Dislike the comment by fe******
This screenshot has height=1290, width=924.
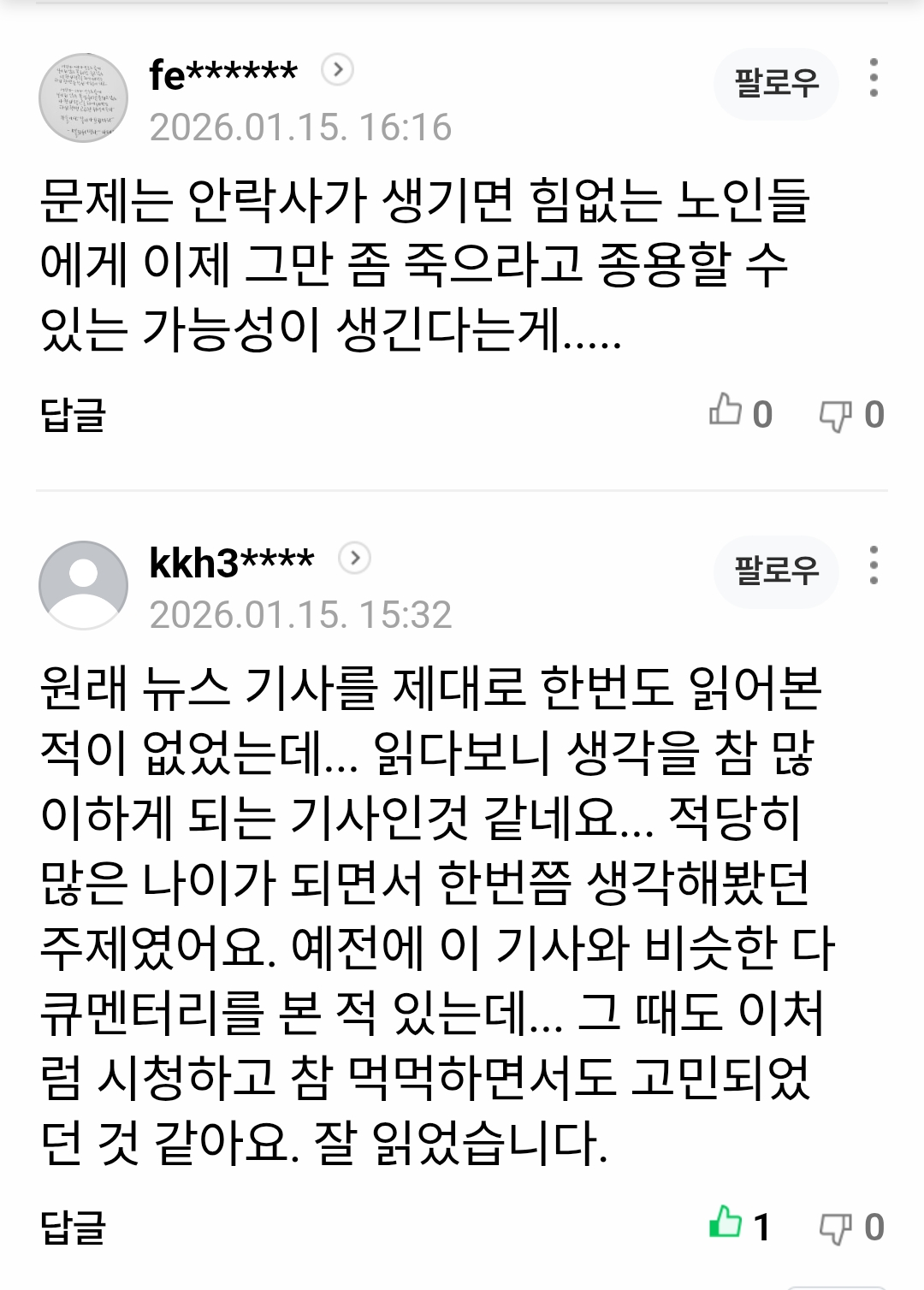click(836, 415)
